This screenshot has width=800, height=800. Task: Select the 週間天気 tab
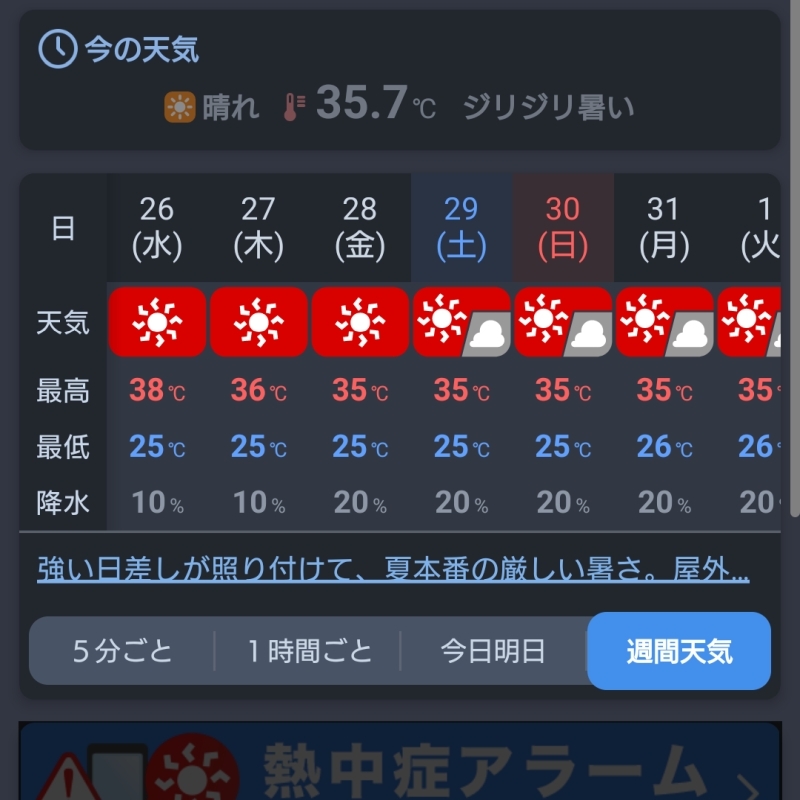coord(679,652)
